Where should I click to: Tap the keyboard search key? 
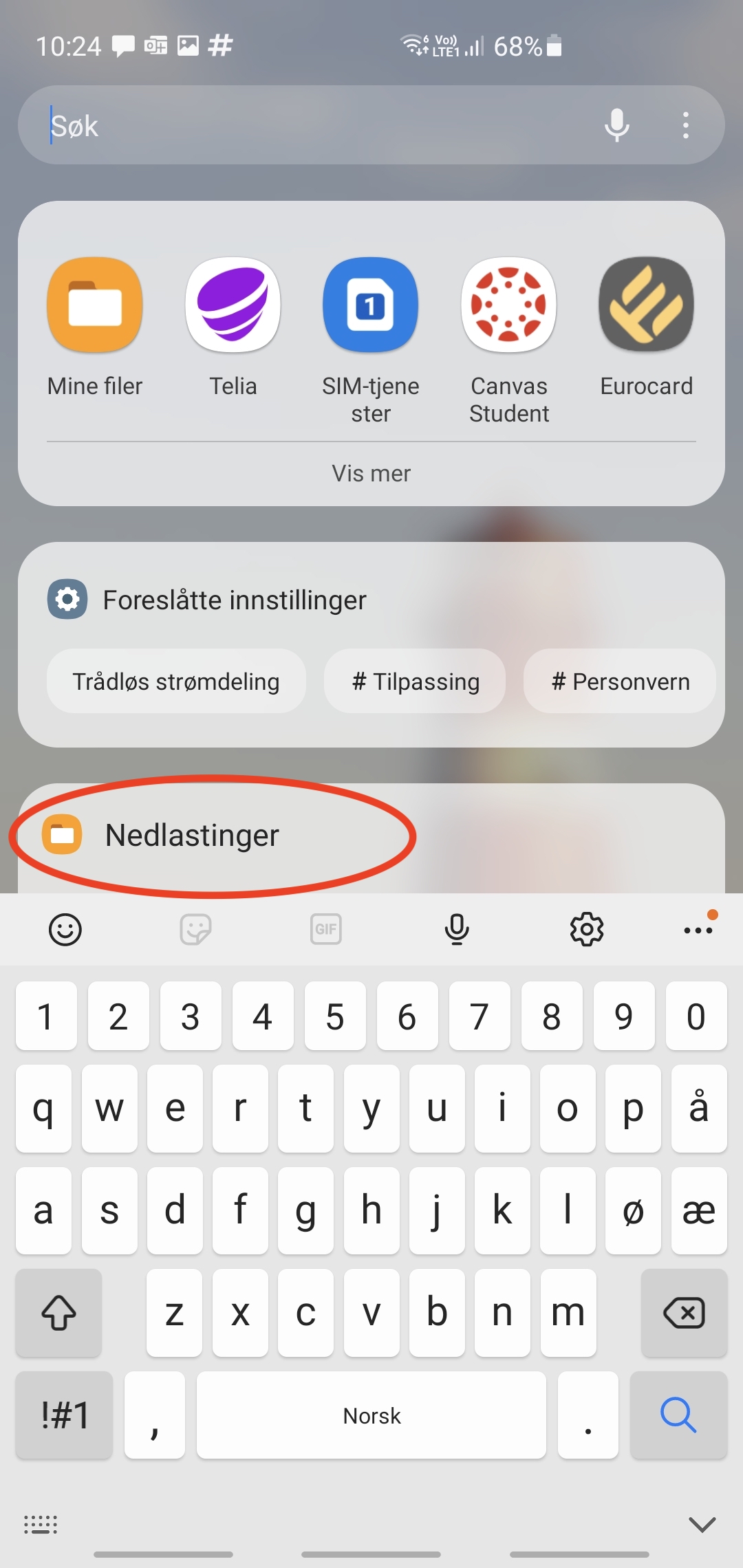pyautogui.click(x=678, y=1415)
